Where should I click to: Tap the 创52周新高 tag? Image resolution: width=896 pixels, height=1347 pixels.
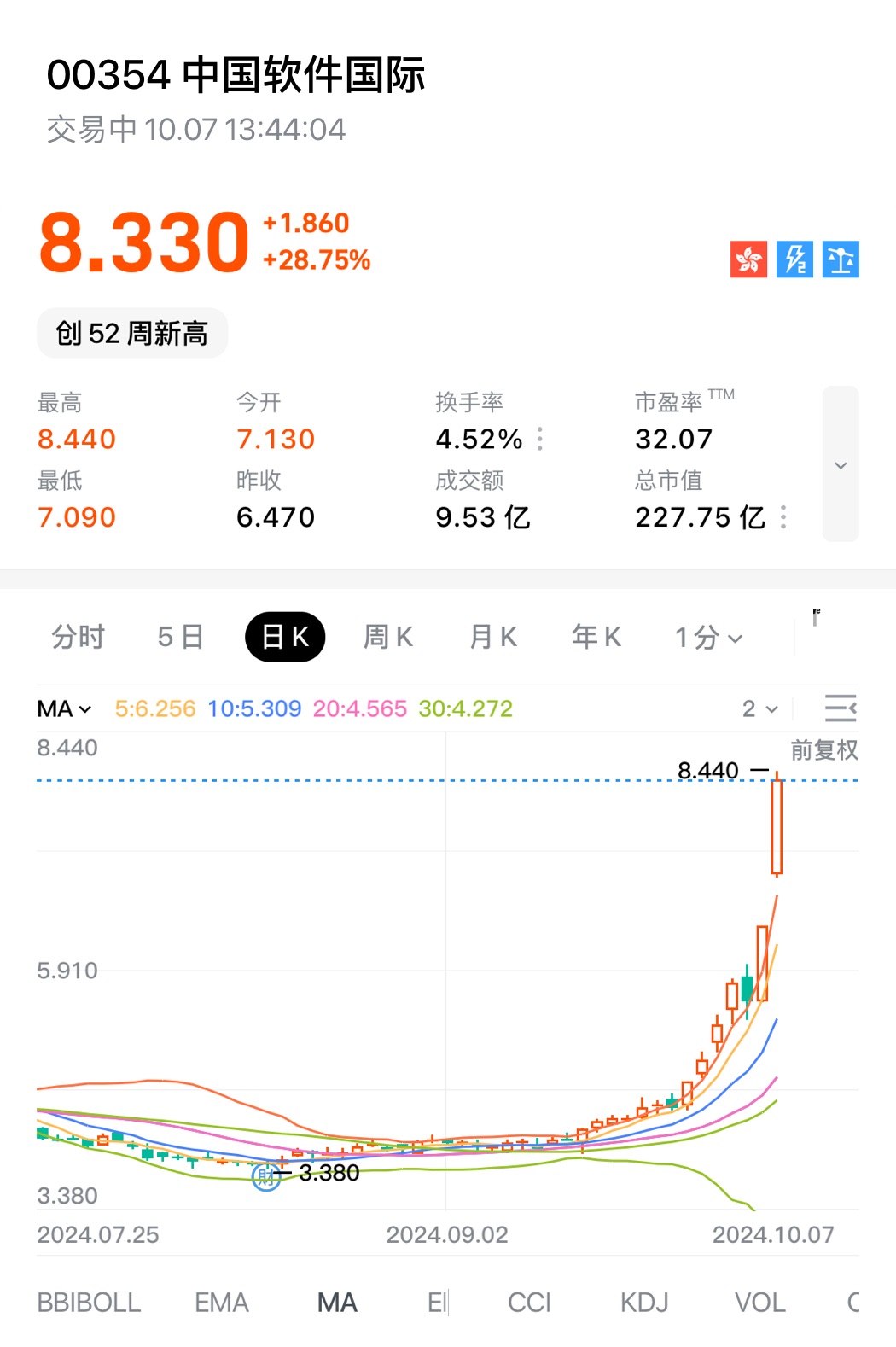click(132, 334)
